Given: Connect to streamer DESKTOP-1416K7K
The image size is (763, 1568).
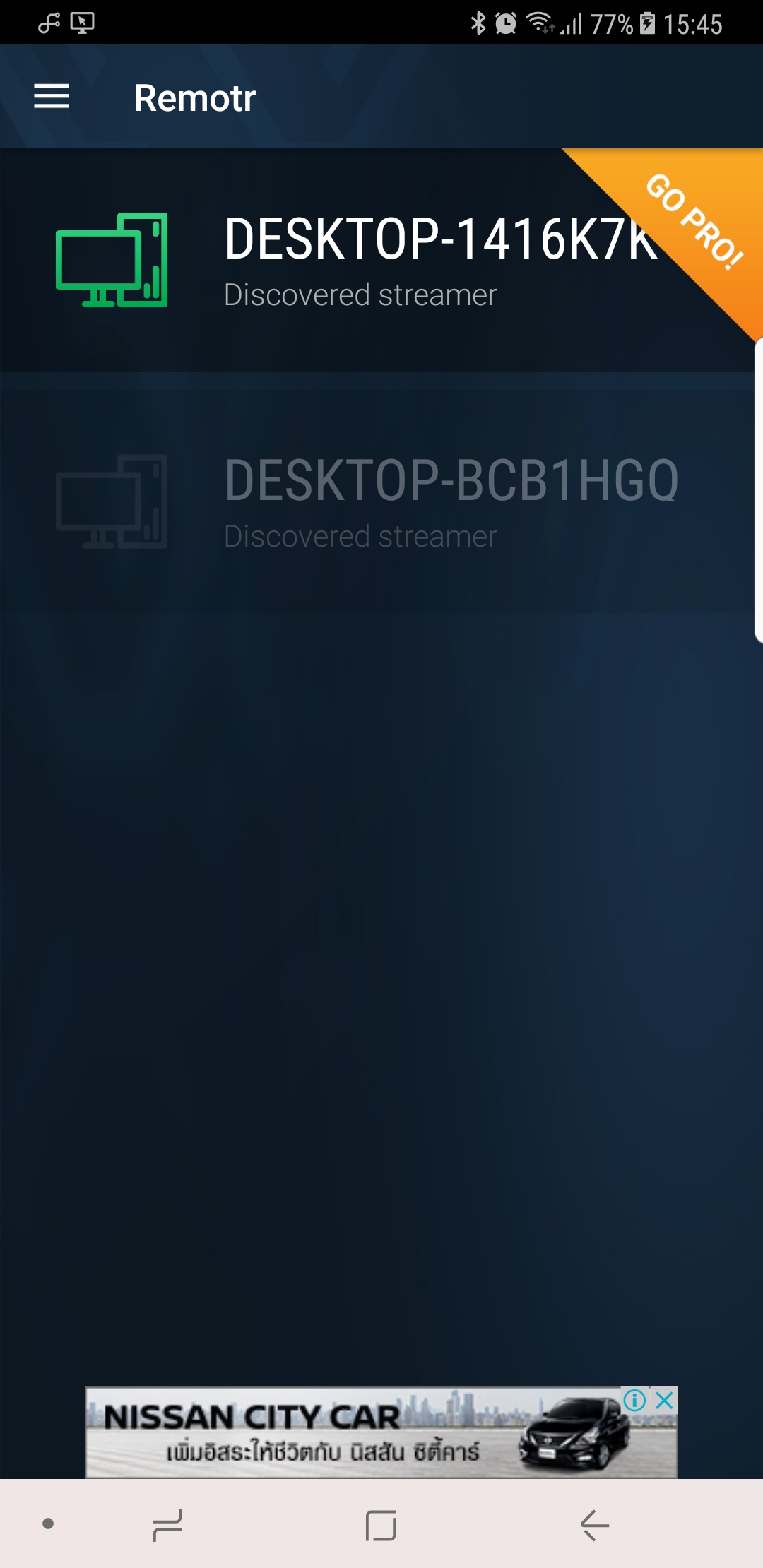Looking at the screenshot, I should click(353, 260).
